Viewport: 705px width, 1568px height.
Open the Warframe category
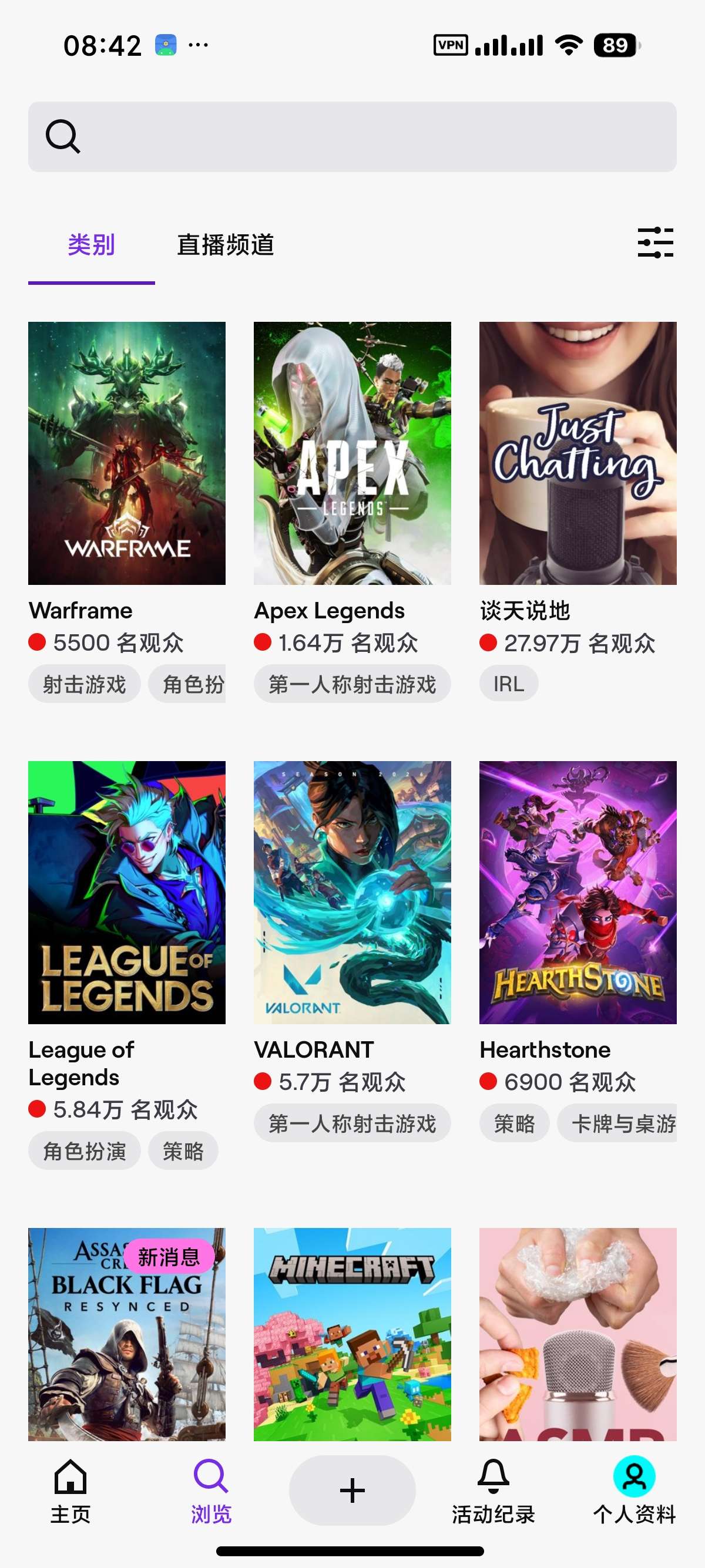pyautogui.click(x=127, y=453)
